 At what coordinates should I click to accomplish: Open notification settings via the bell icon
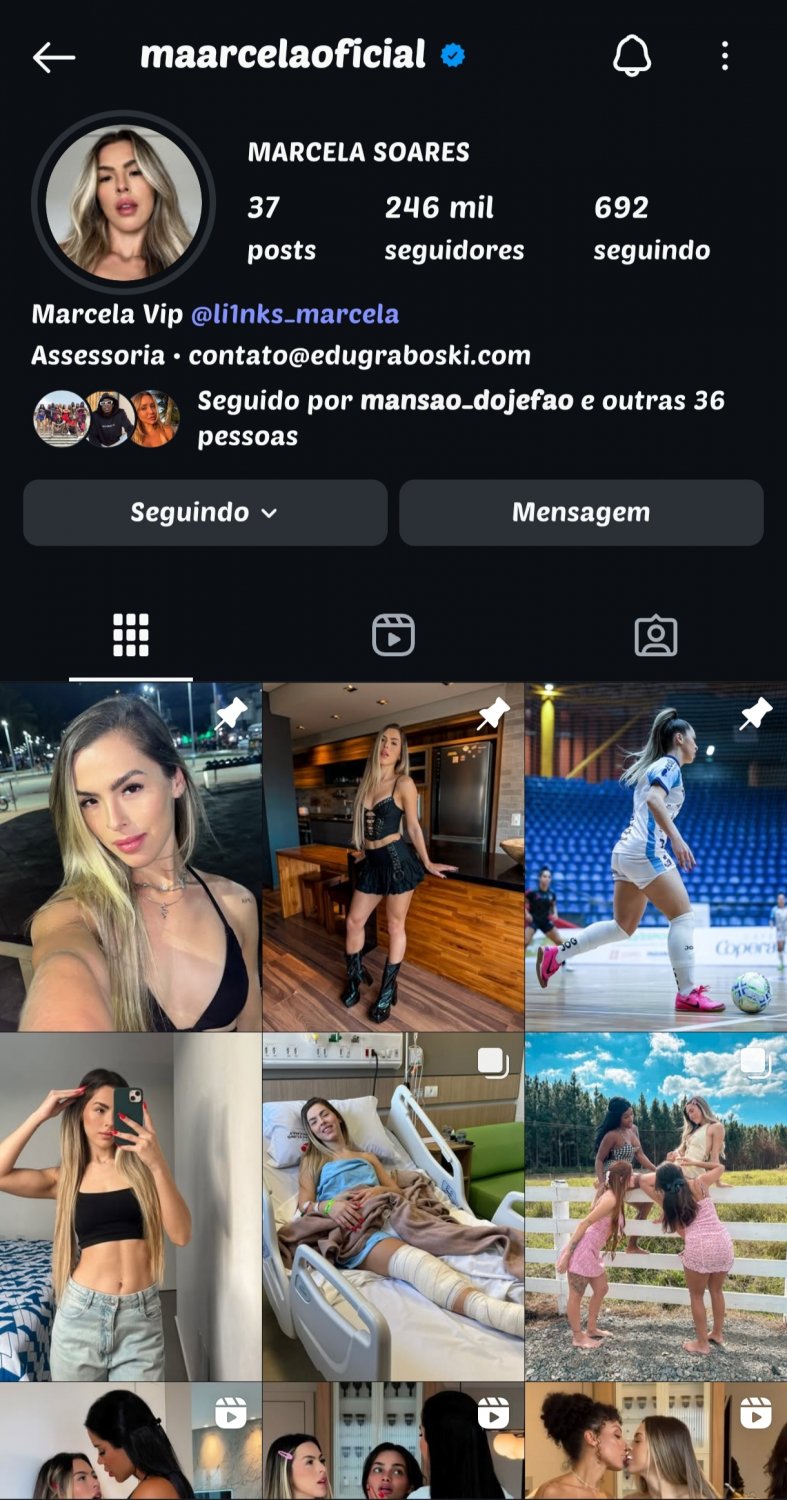pyautogui.click(x=631, y=57)
